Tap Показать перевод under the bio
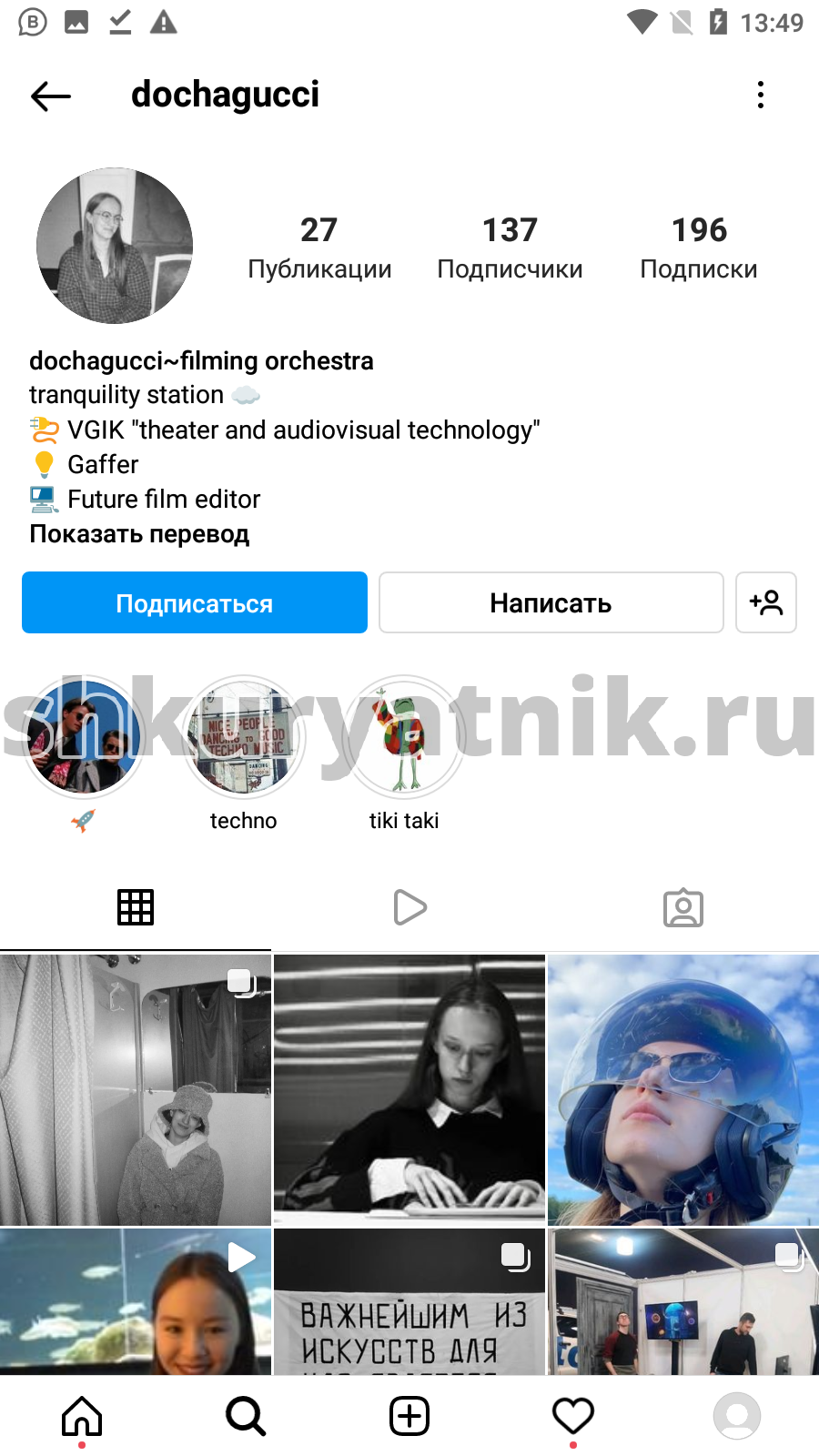This screenshot has height=1456, width=819. 139,534
